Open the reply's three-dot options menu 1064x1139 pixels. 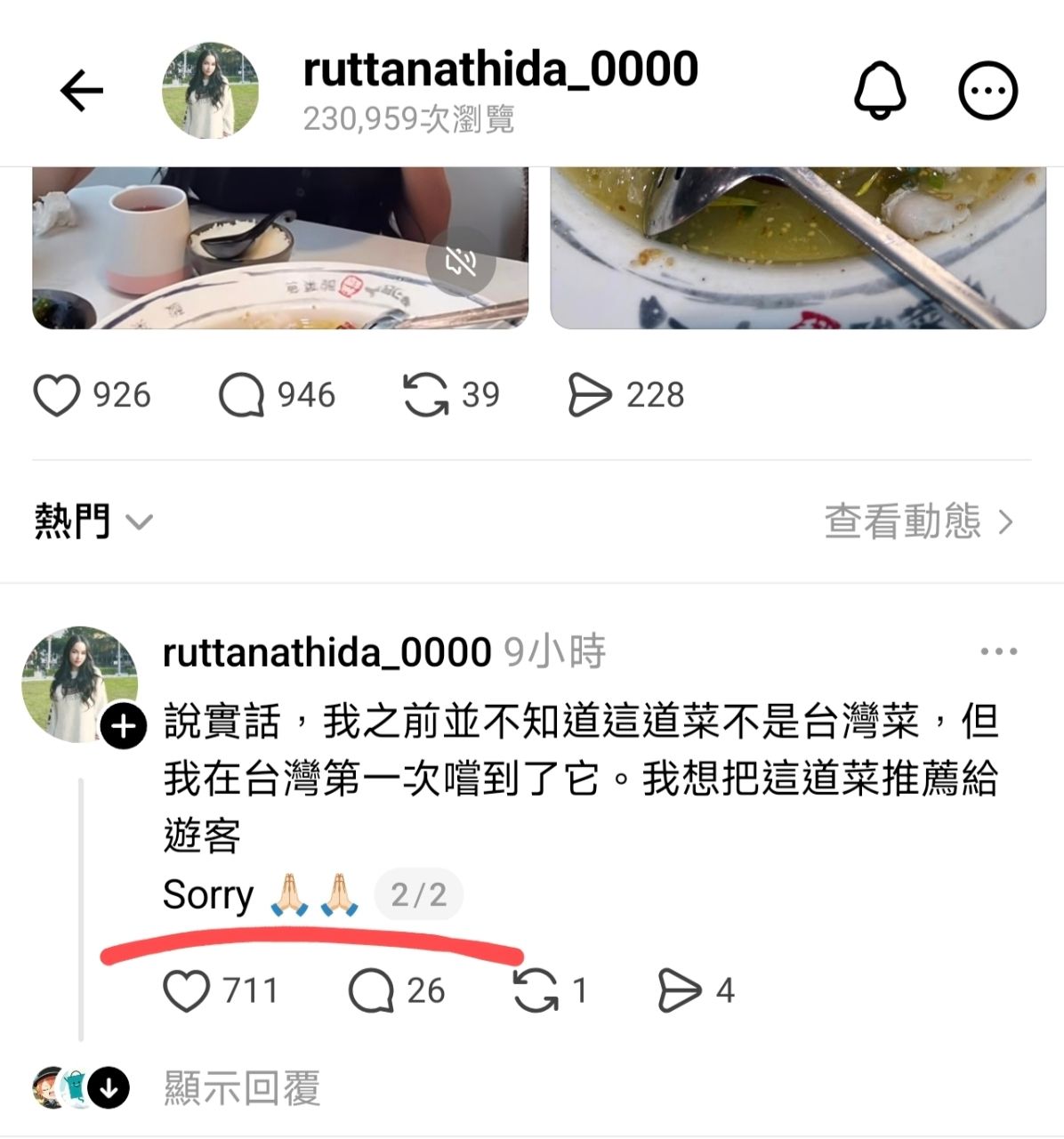998,651
